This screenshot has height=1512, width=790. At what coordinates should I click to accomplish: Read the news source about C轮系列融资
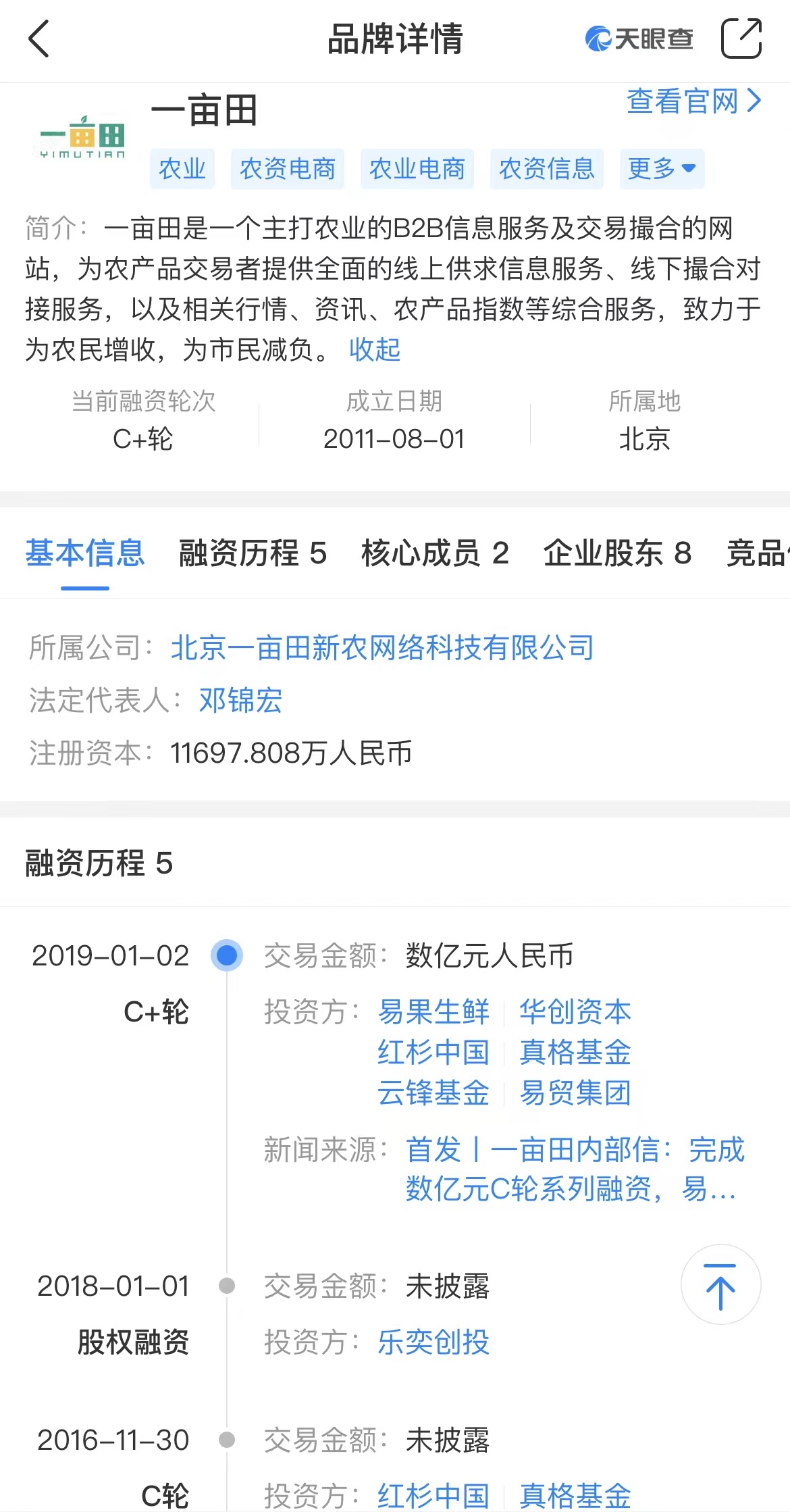point(574,1169)
